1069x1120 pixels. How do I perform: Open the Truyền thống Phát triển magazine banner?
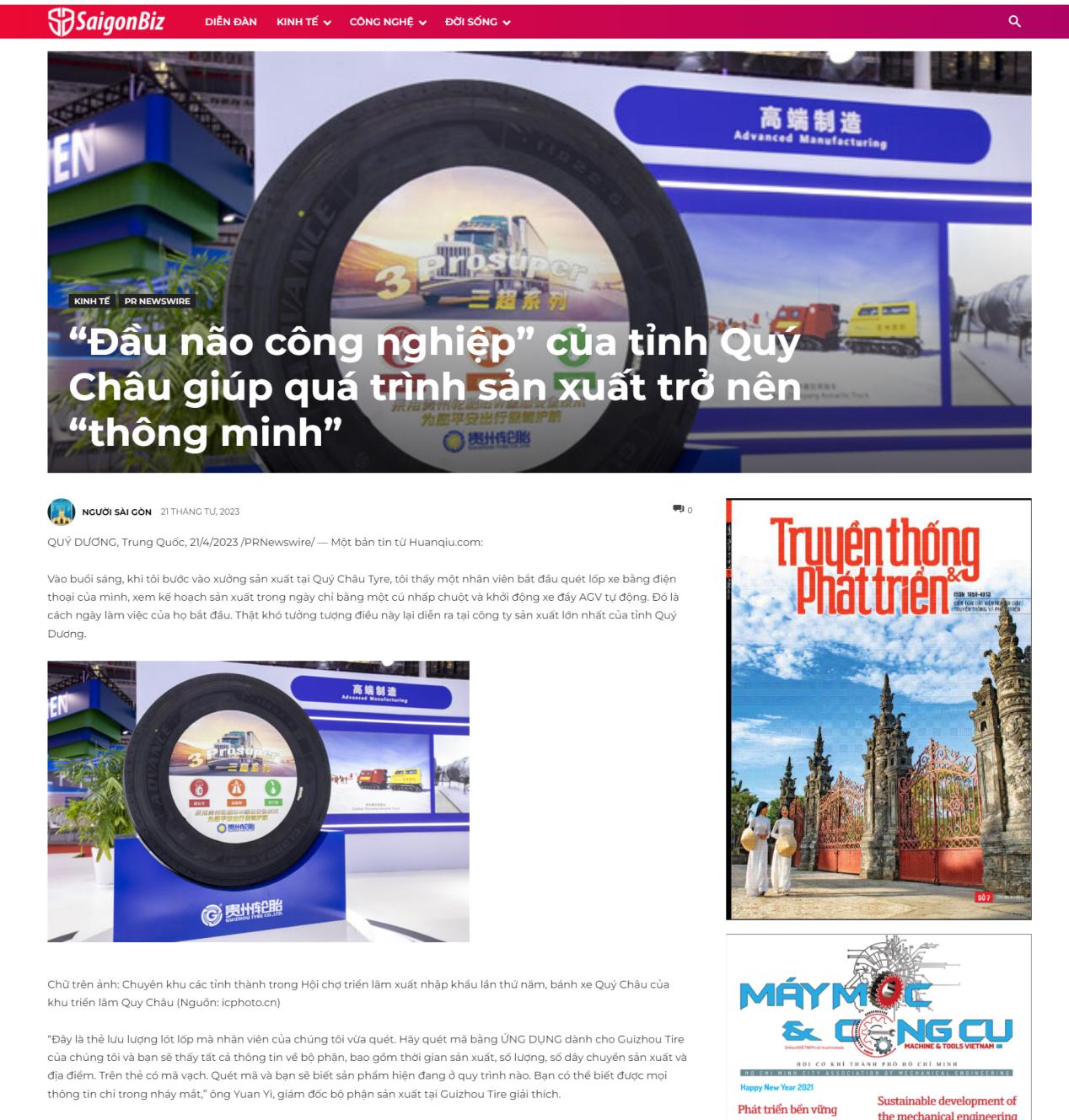point(878,709)
